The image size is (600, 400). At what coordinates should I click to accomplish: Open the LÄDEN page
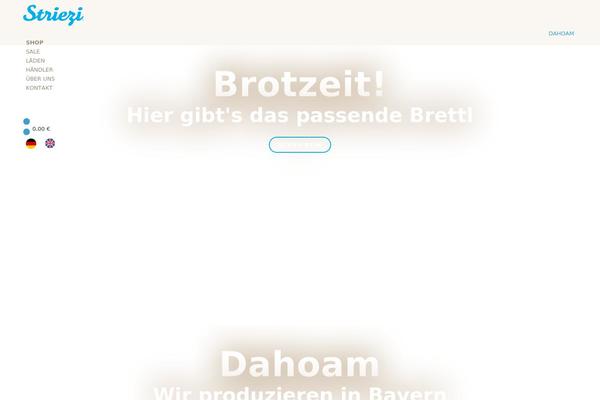(x=35, y=60)
